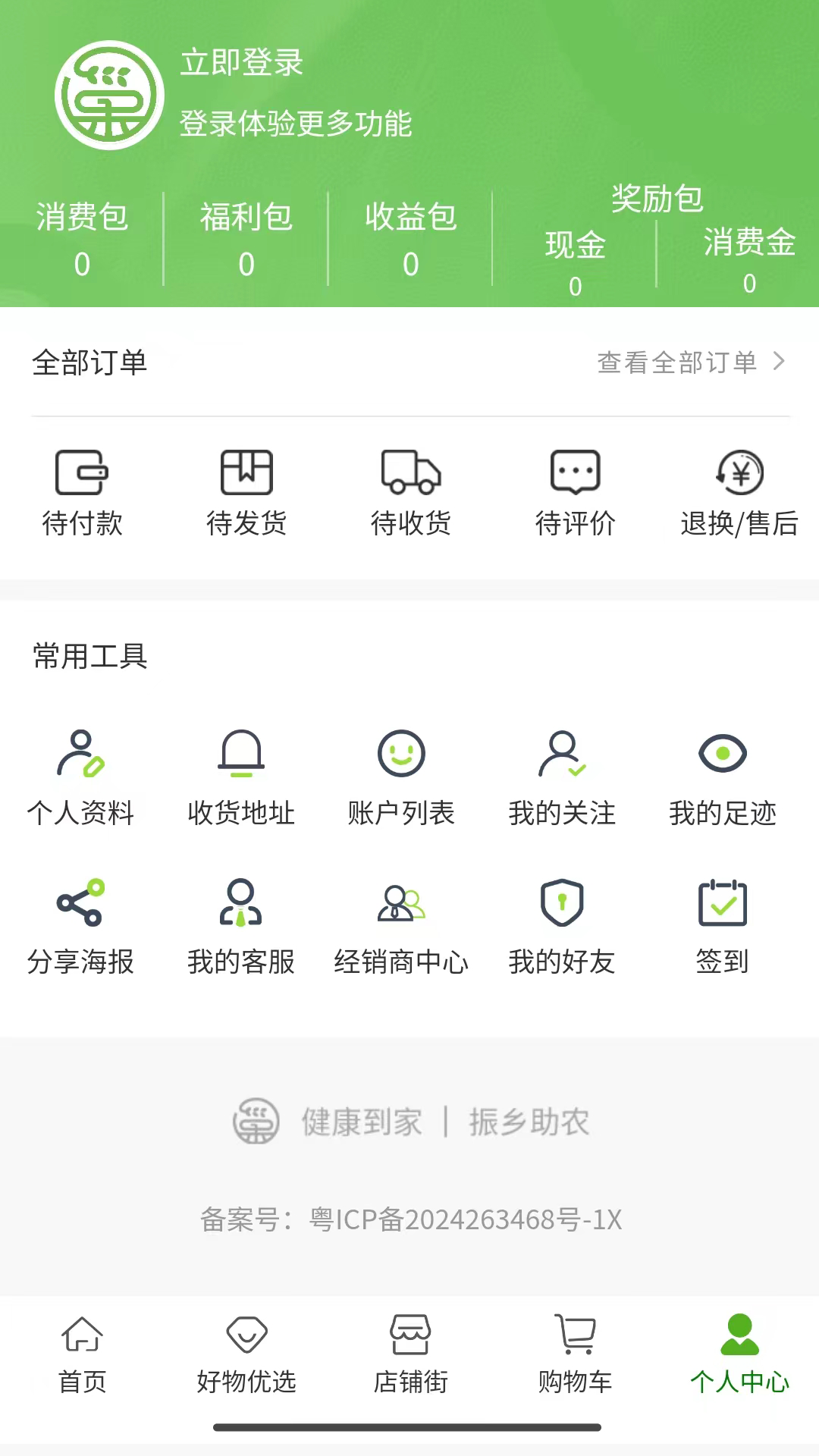This screenshot has width=819, height=1456.
Task: Open 个人资料 profile tool
Action: click(80, 777)
